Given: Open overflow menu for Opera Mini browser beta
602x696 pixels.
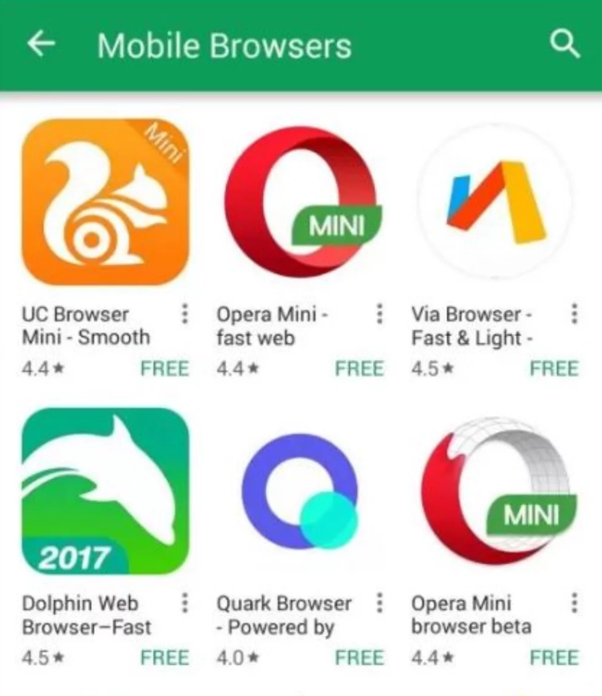Looking at the screenshot, I should (x=574, y=603).
